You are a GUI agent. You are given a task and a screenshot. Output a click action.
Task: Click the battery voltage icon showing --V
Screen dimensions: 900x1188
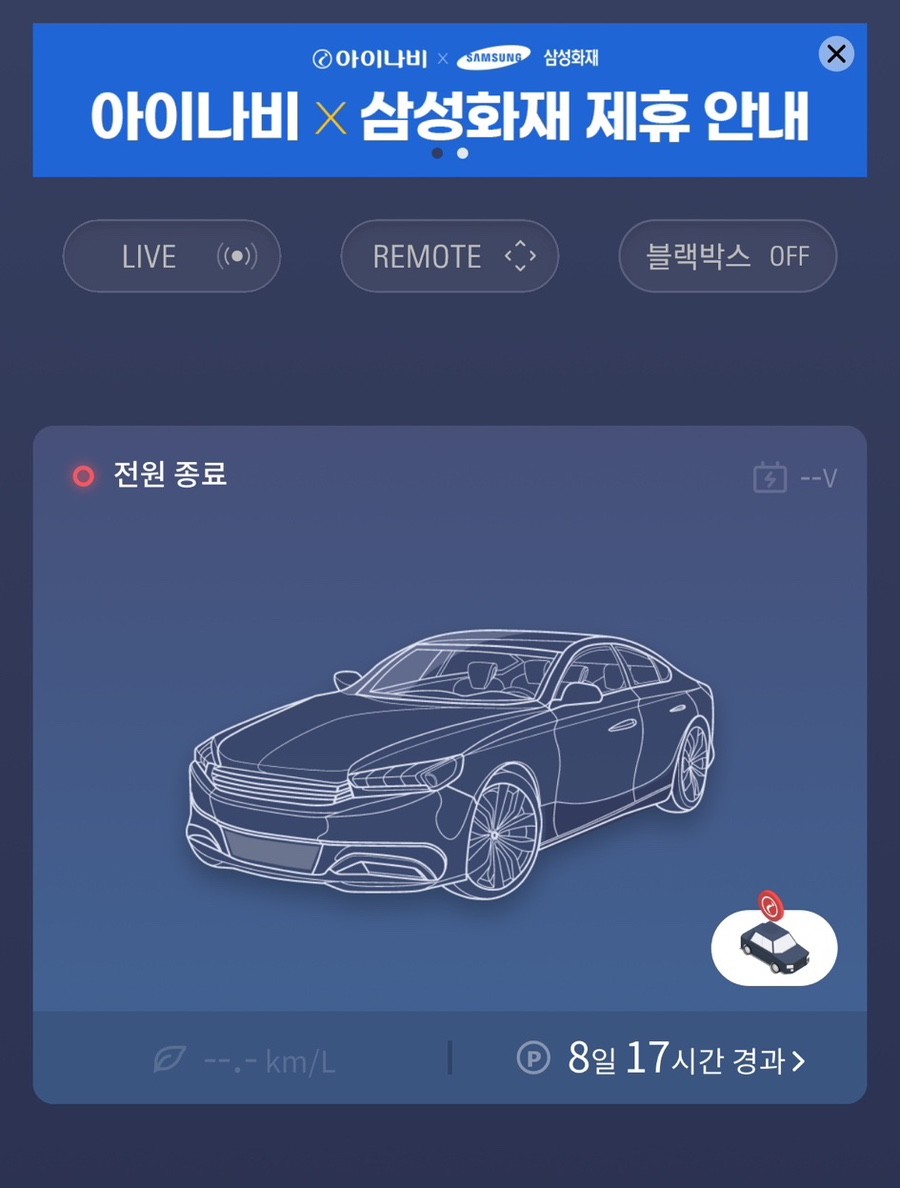pos(768,478)
